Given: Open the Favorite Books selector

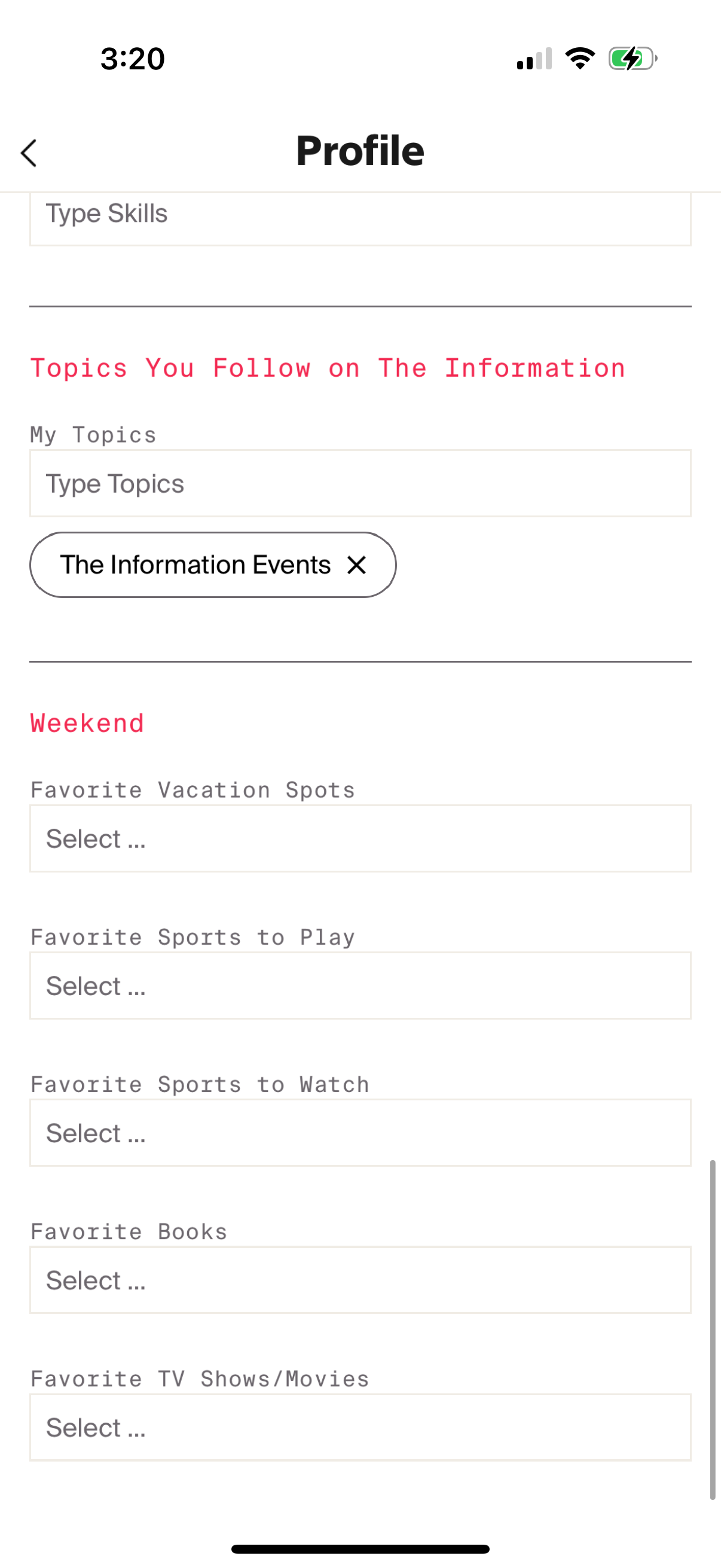Looking at the screenshot, I should pos(360,1280).
